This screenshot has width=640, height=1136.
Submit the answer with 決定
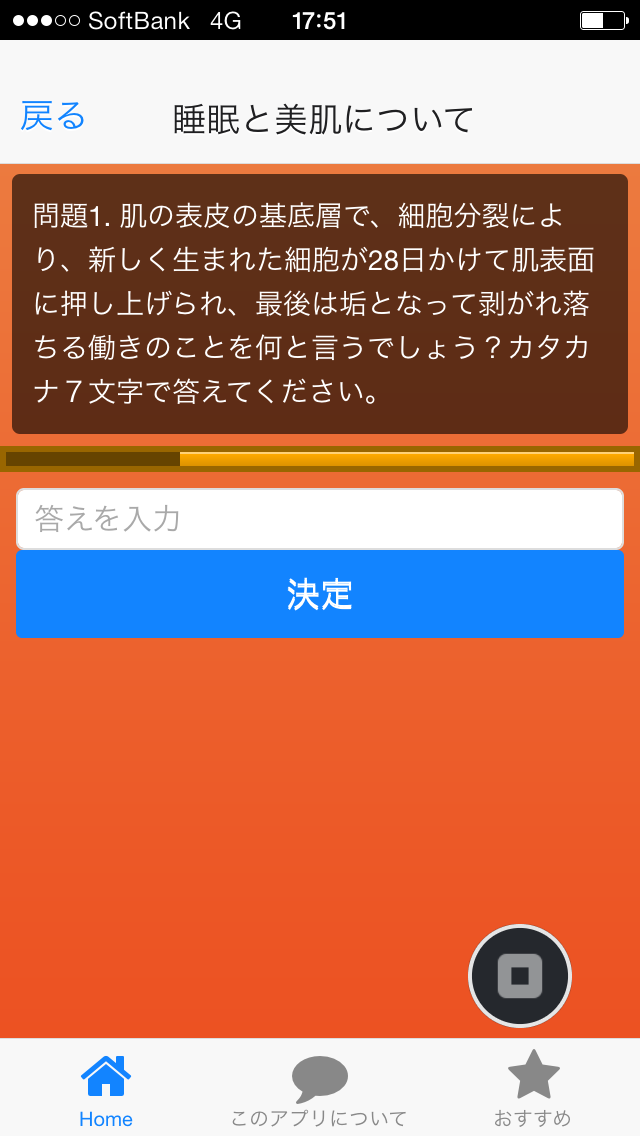(x=320, y=594)
